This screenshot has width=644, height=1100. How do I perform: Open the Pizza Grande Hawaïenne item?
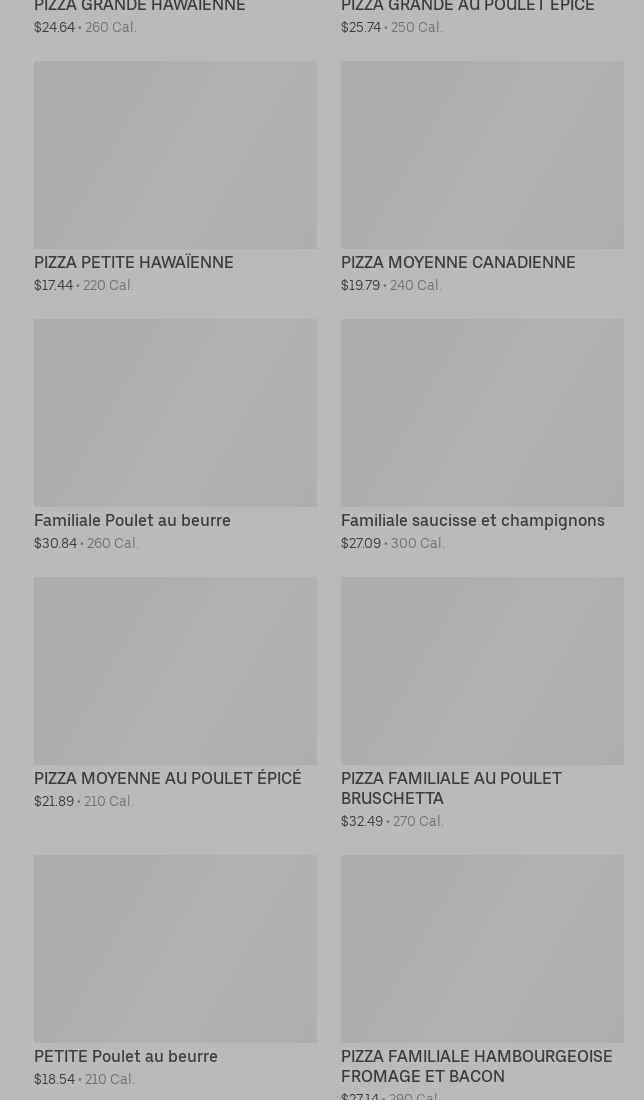coord(140,7)
